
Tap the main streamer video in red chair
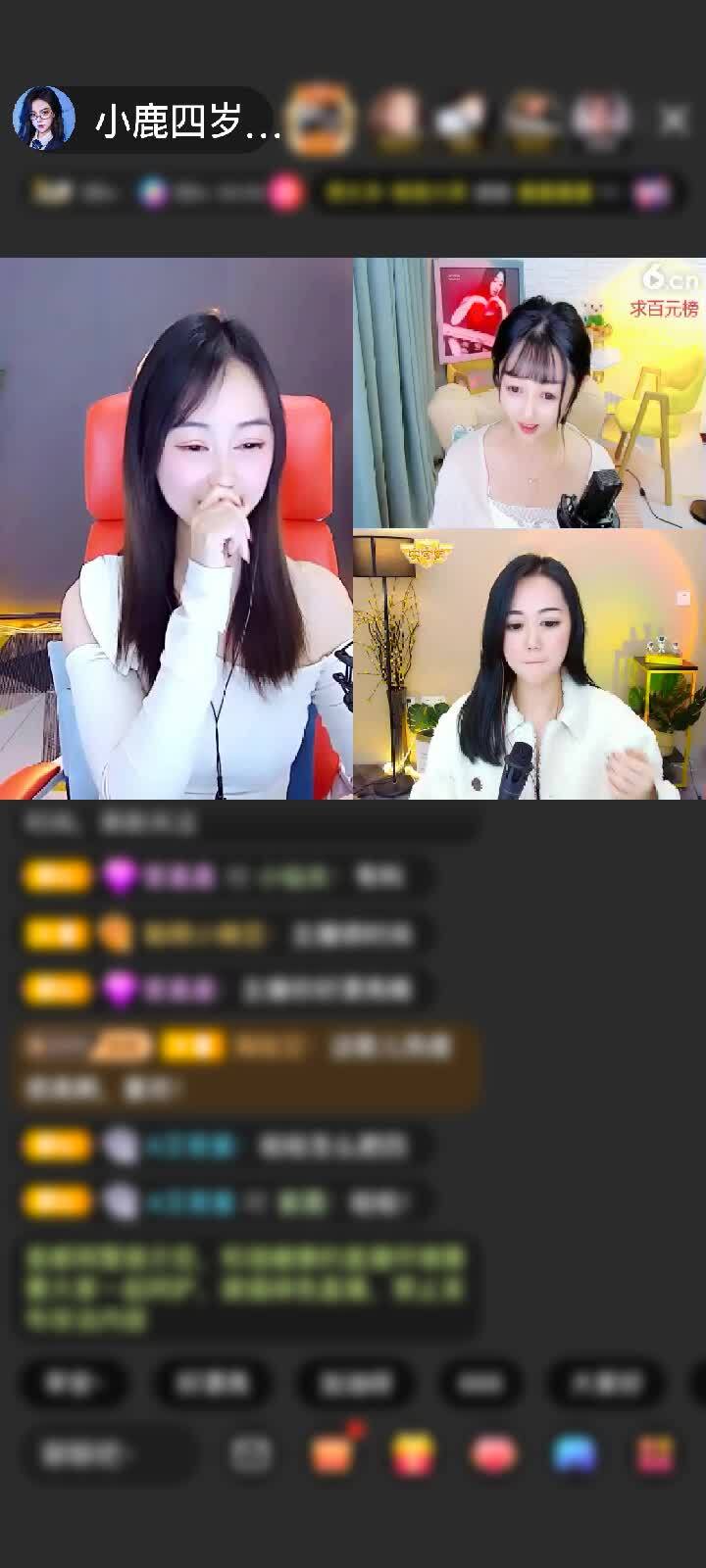pyautogui.click(x=176, y=529)
